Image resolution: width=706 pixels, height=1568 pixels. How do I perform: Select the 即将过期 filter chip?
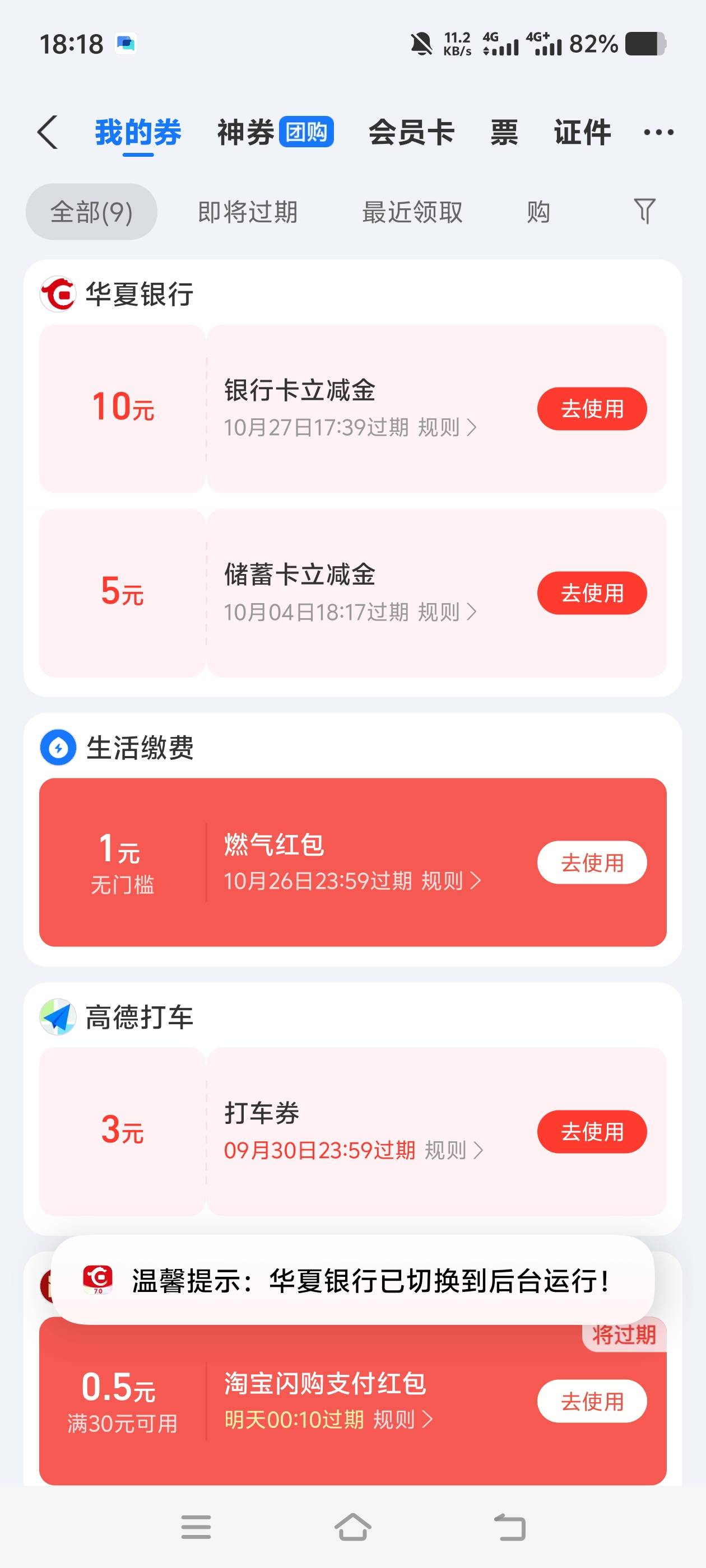[x=248, y=212]
